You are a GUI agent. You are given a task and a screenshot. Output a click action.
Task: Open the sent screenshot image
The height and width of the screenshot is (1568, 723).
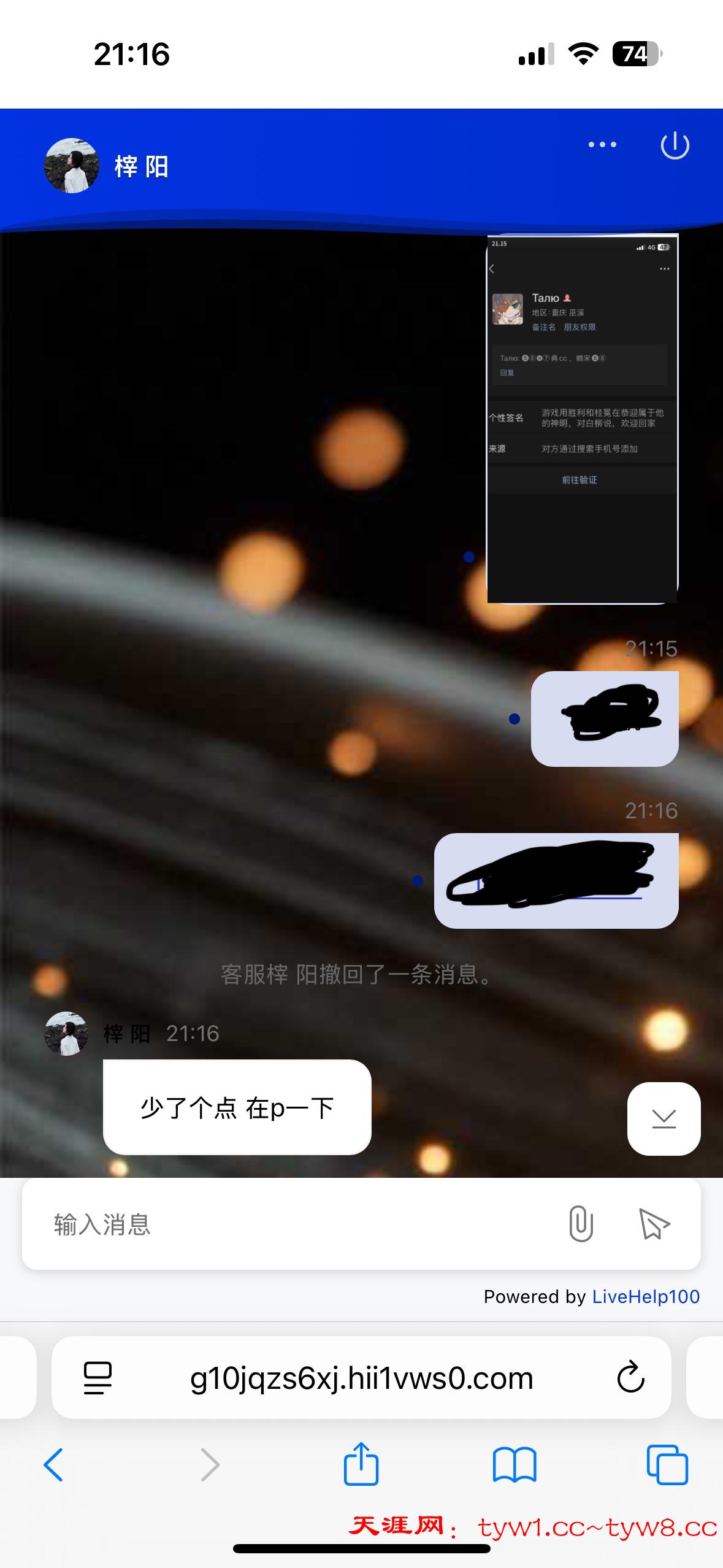point(582,418)
